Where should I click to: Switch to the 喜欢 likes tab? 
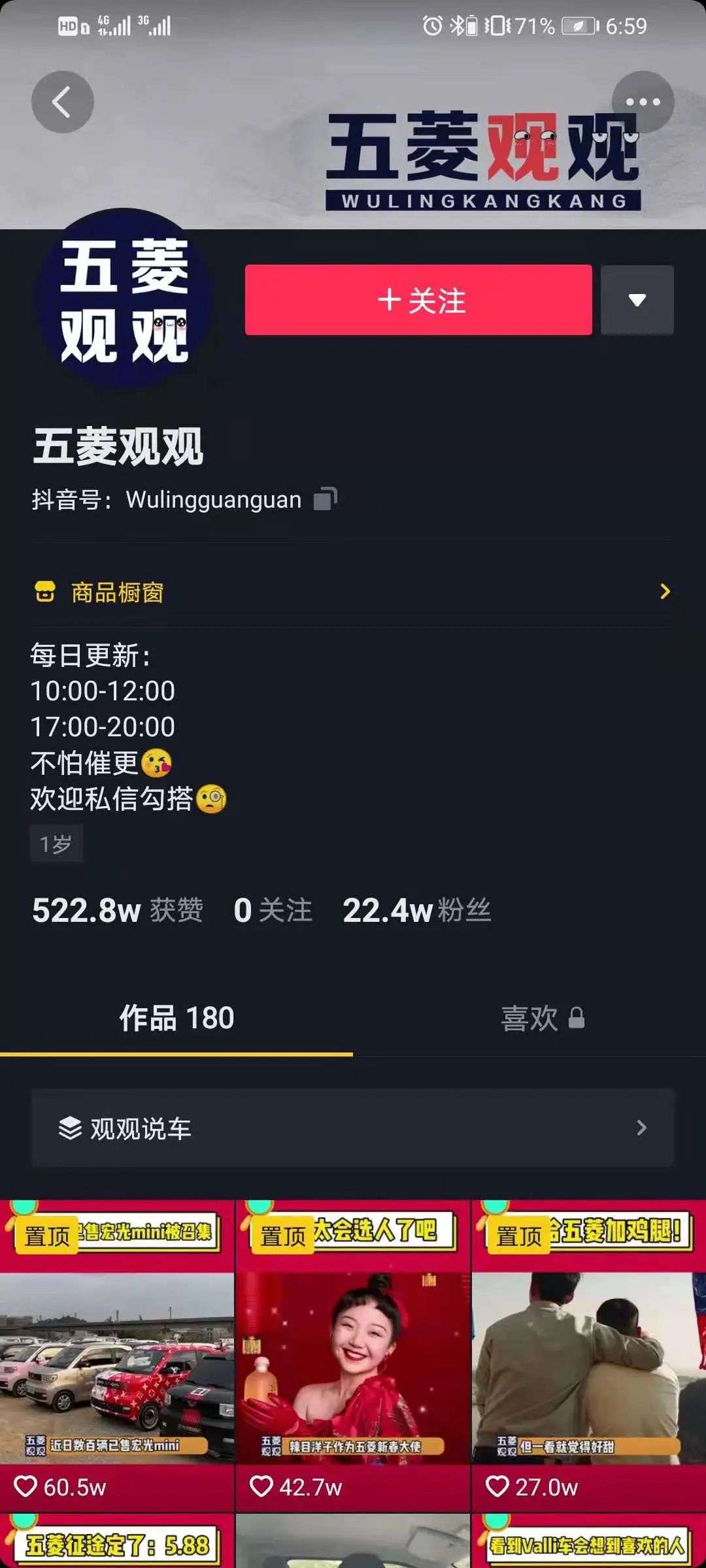[x=529, y=1018]
